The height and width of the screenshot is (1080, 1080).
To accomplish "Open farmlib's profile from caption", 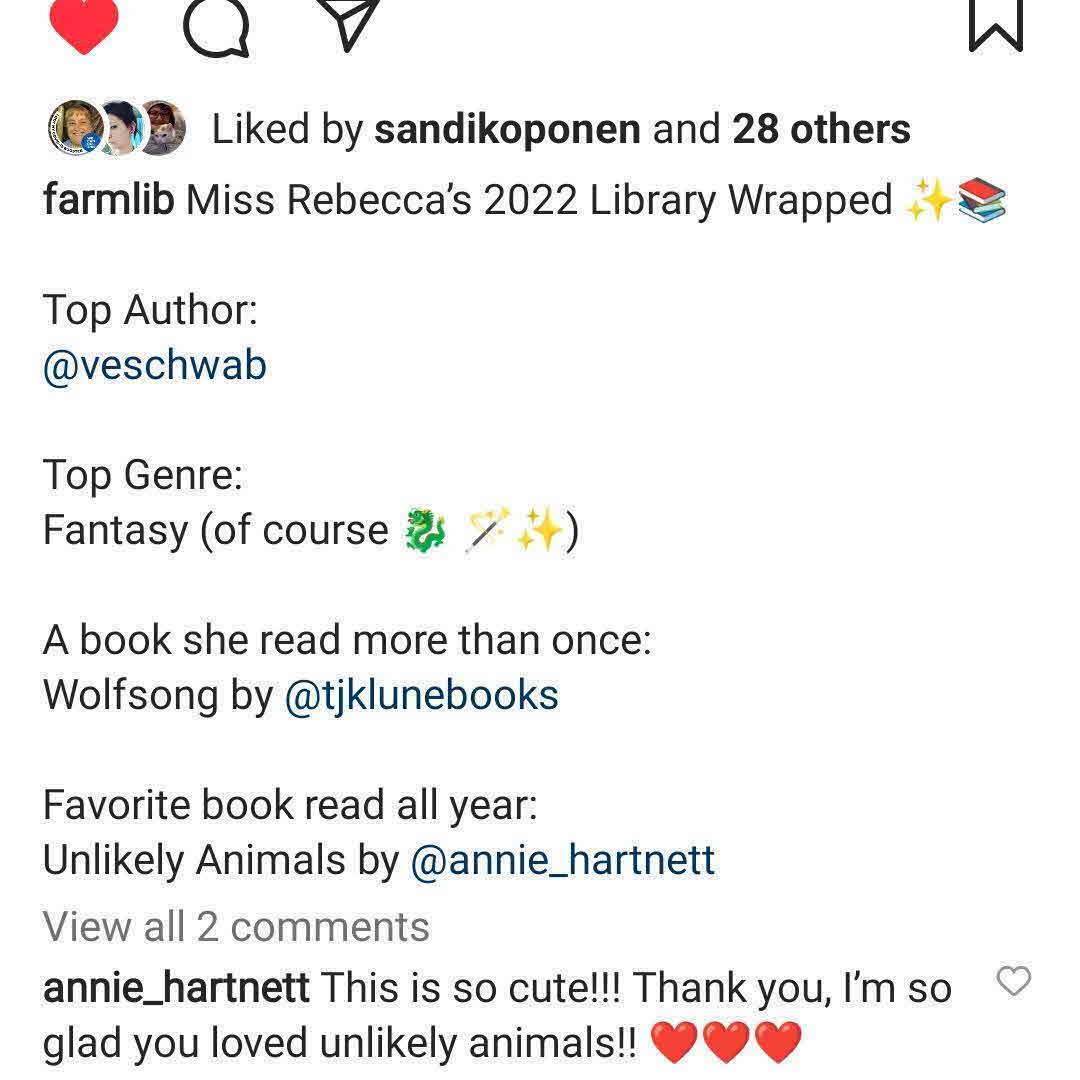I will pyautogui.click(x=108, y=200).
